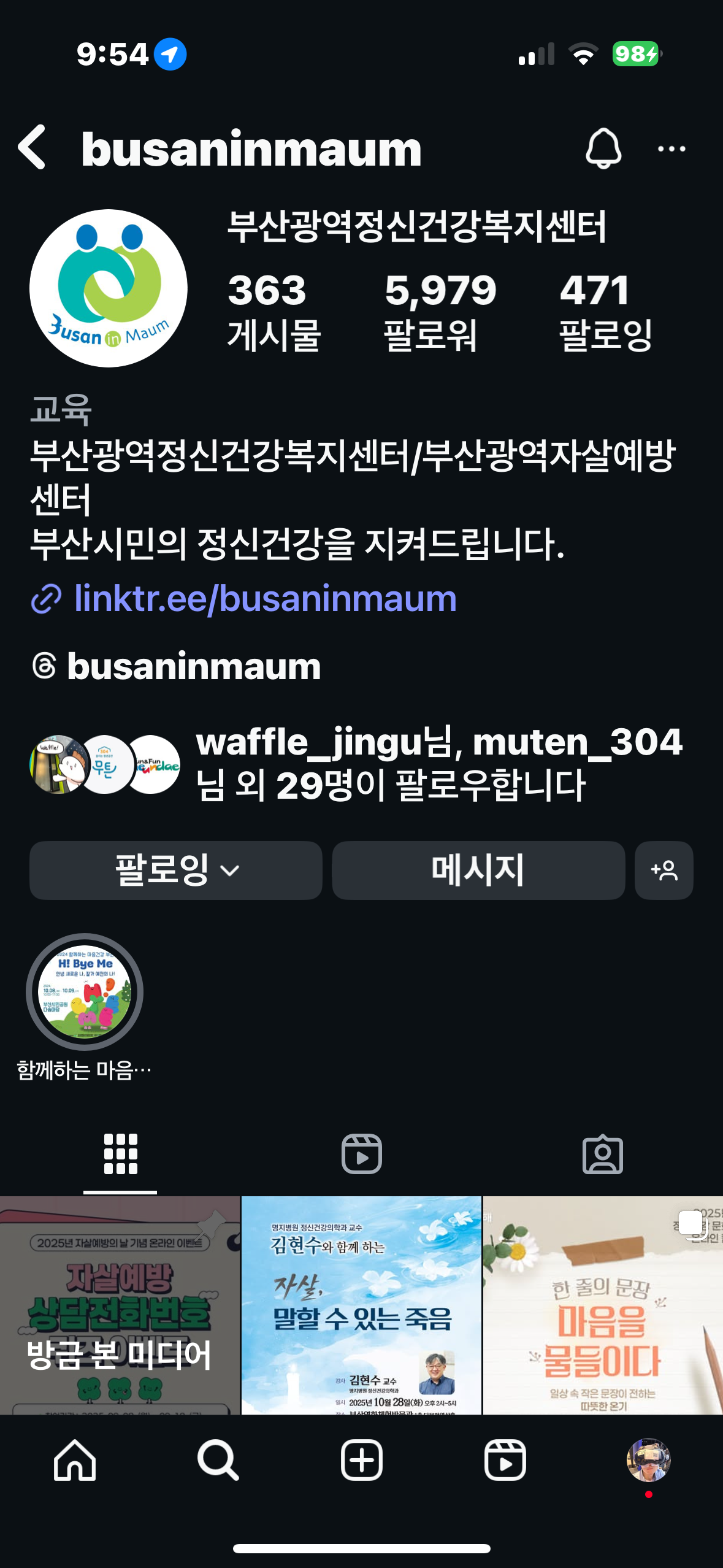723x1568 pixels.
Task: Send a message via 메시지 button
Action: coord(478,870)
